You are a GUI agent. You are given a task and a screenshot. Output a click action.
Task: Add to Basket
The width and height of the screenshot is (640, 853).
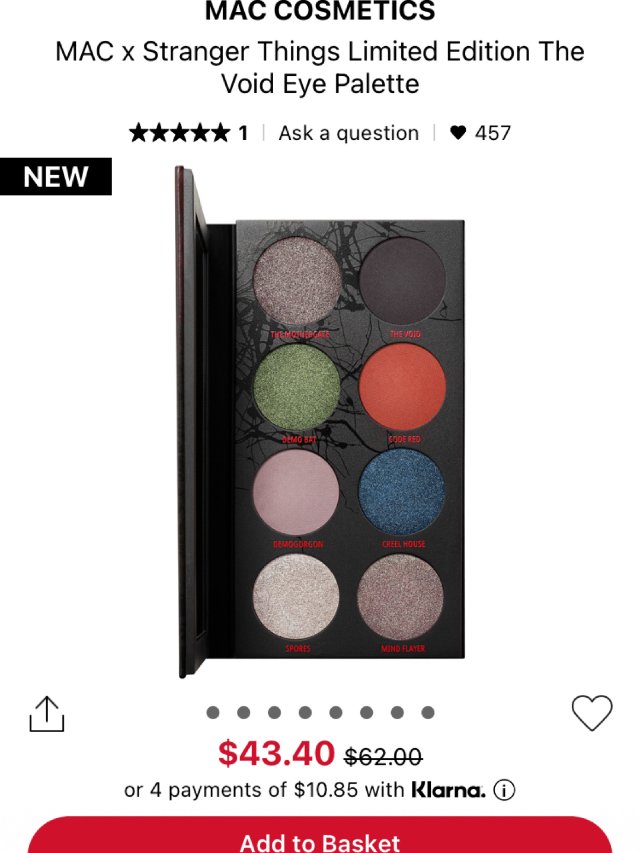320,838
